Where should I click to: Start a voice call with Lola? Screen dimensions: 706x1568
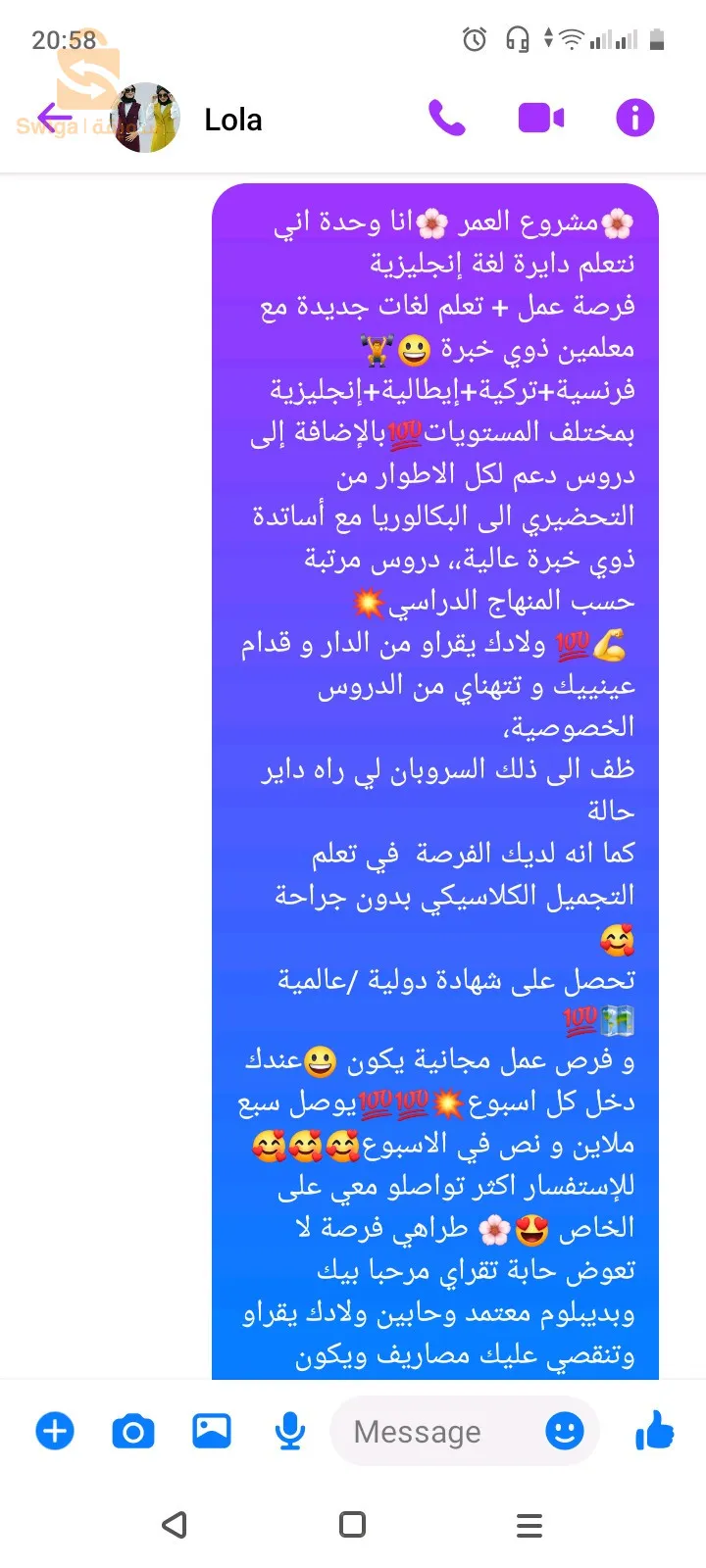point(447,119)
